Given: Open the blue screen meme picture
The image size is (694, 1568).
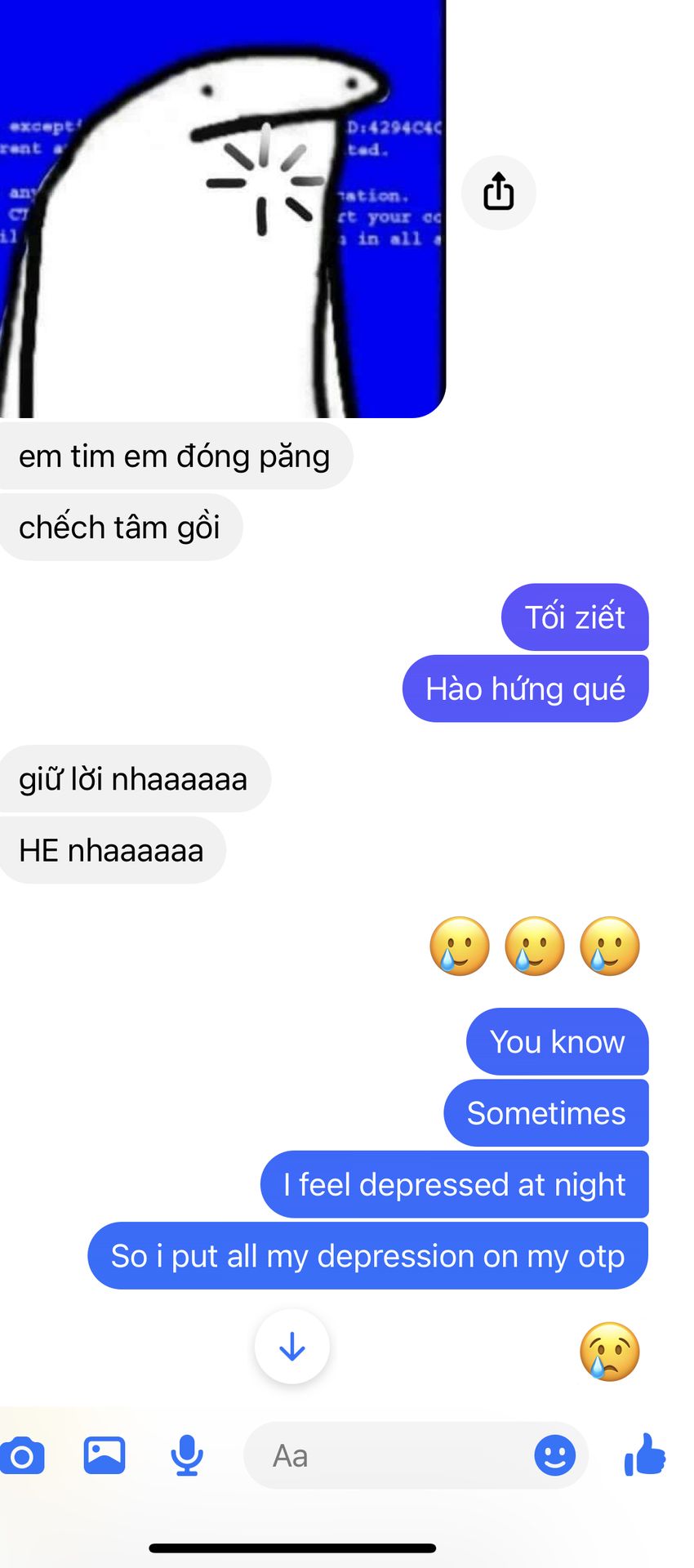Looking at the screenshot, I should (x=222, y=209).
